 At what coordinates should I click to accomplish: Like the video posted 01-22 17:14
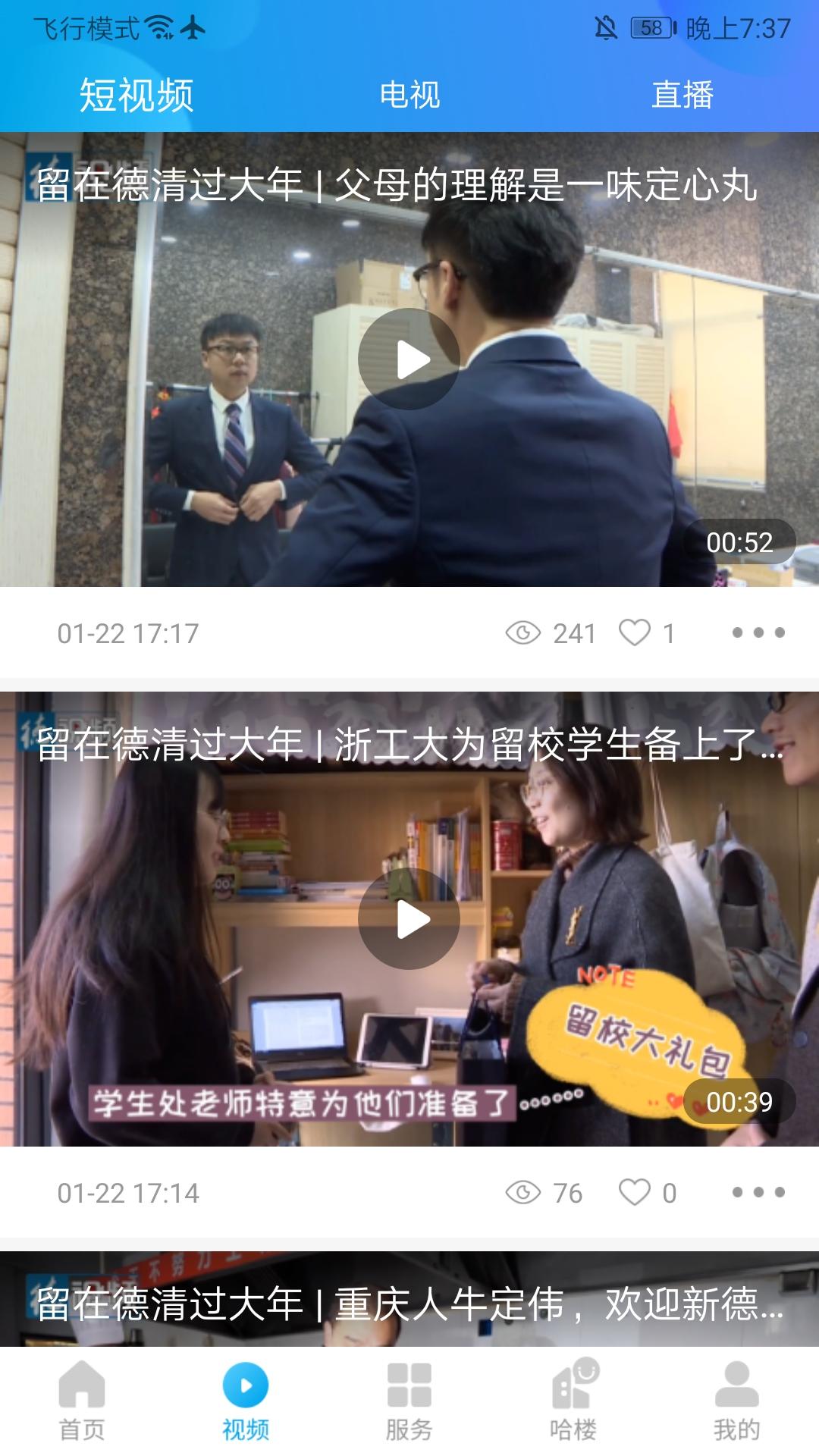635,1192
